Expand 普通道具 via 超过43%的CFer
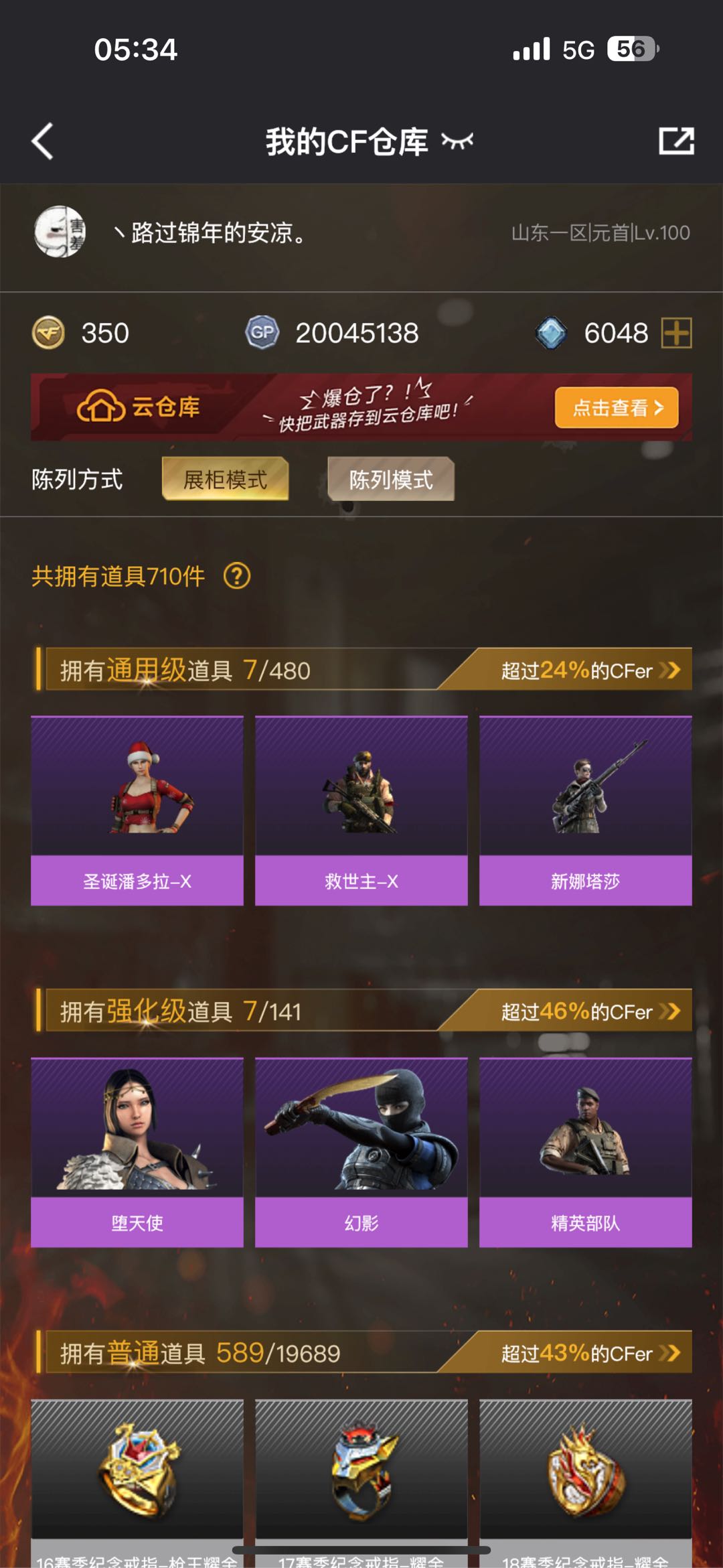Viewport: 723px width, 1568px height. [x=589, y=1353]
